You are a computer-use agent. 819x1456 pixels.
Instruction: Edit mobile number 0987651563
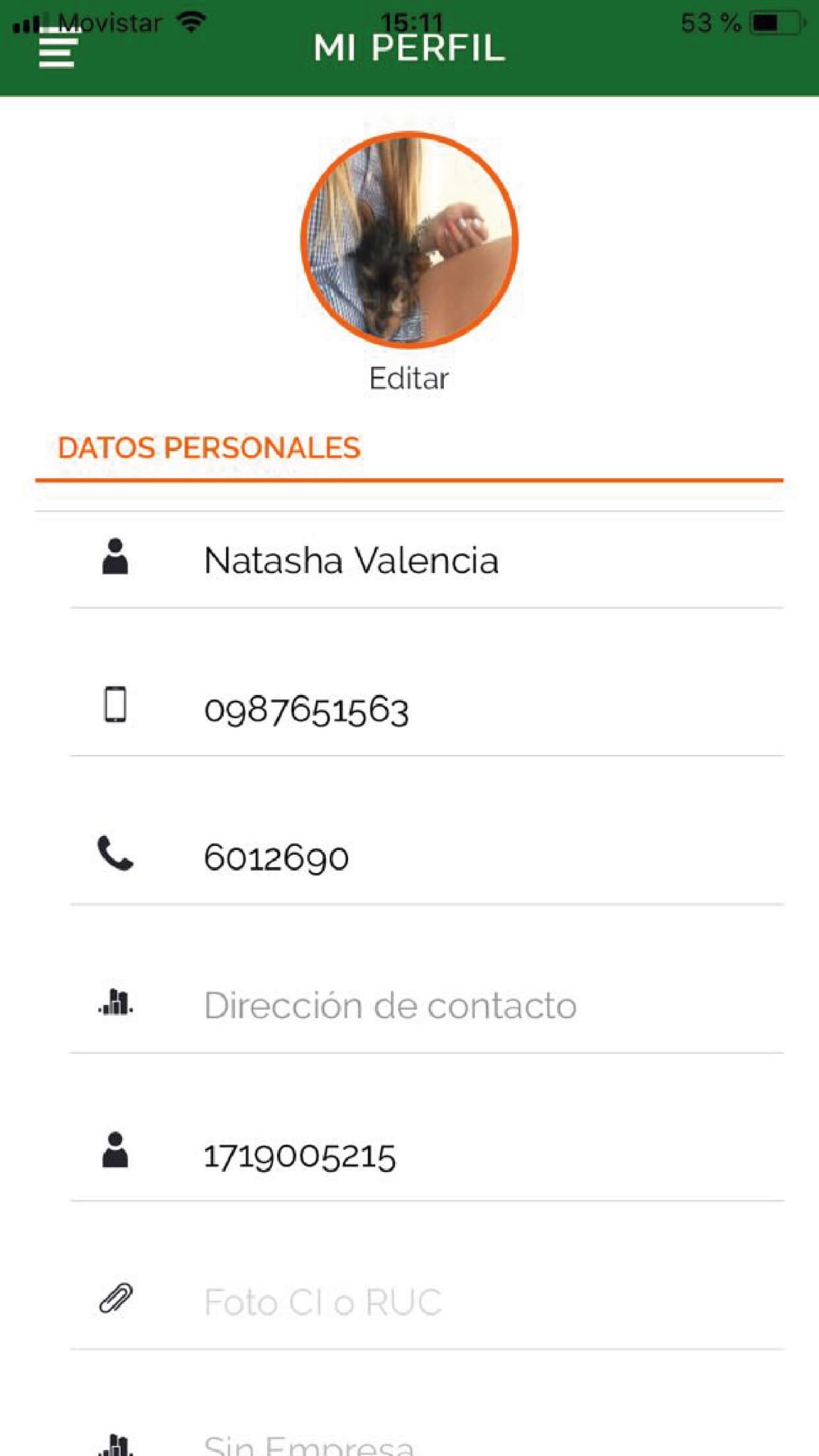(x=306, y=709)
